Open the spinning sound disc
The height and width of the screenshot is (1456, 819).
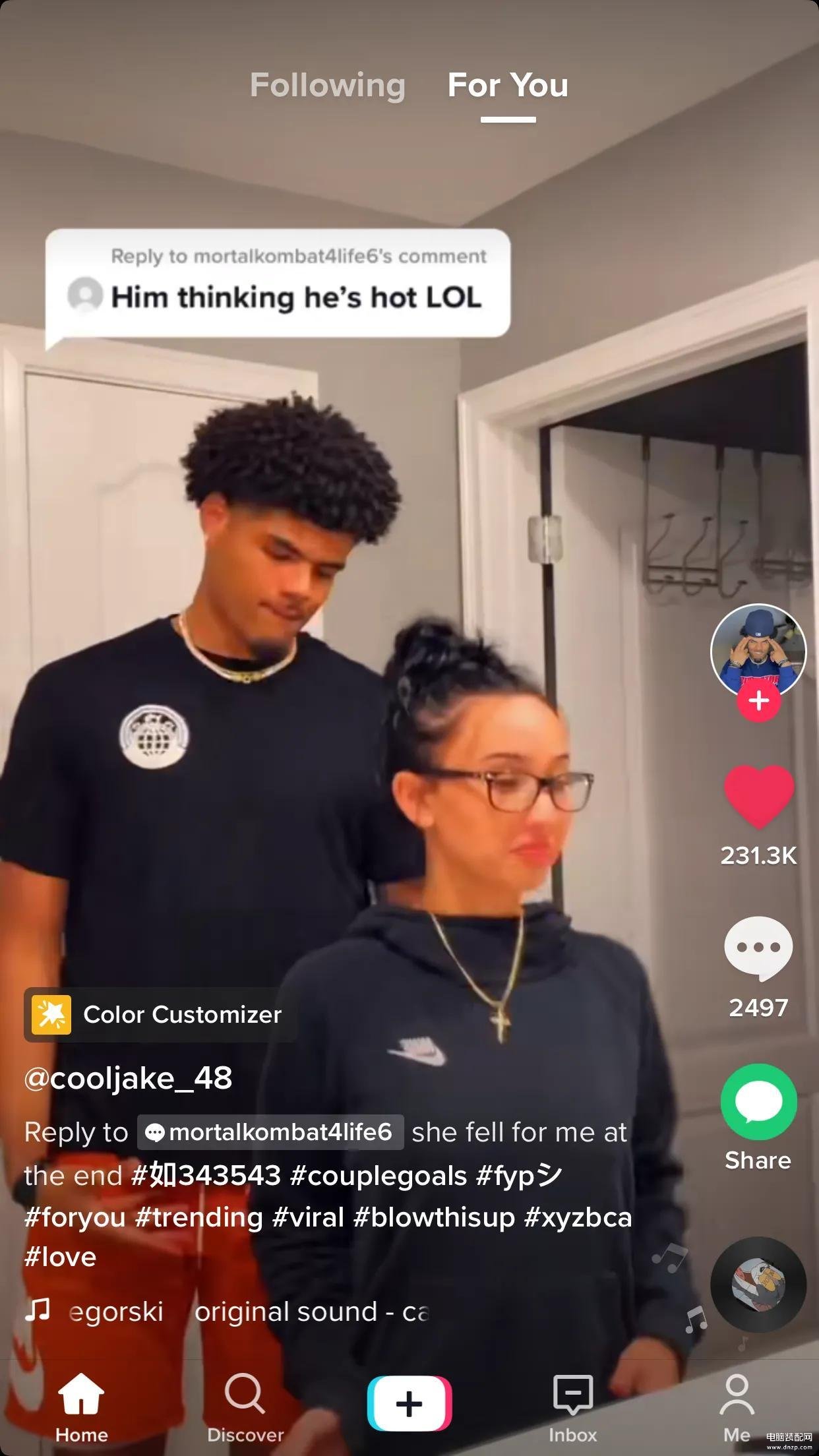(x=758, y=1285)
